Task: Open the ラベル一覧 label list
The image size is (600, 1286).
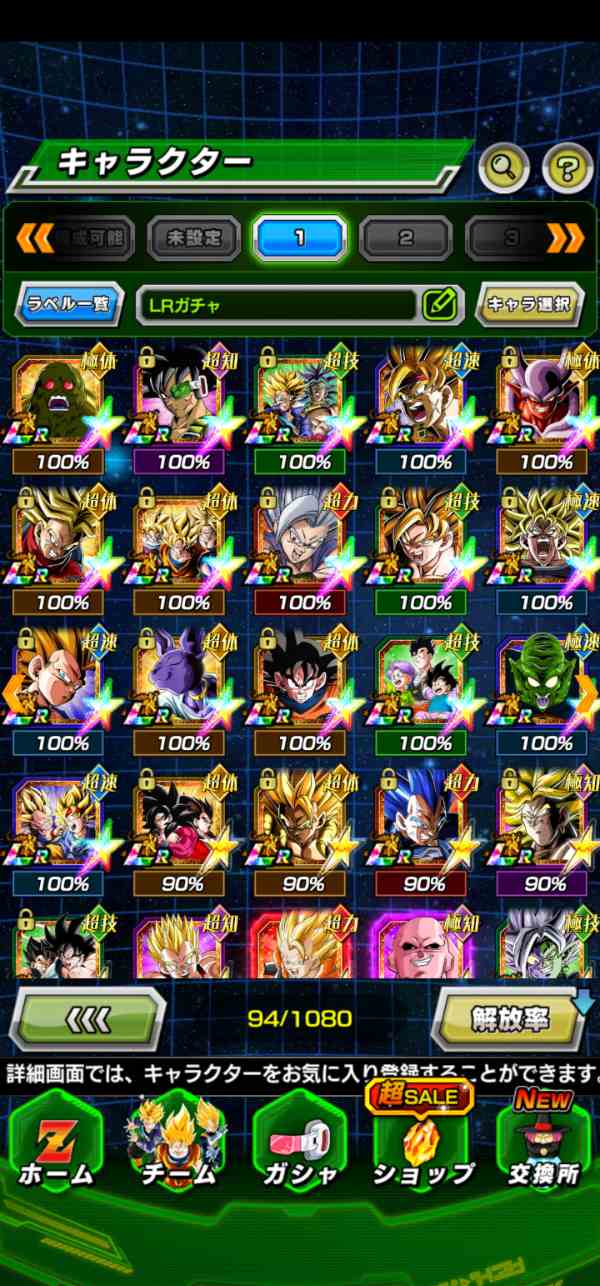Action: [x=68, y=304]
